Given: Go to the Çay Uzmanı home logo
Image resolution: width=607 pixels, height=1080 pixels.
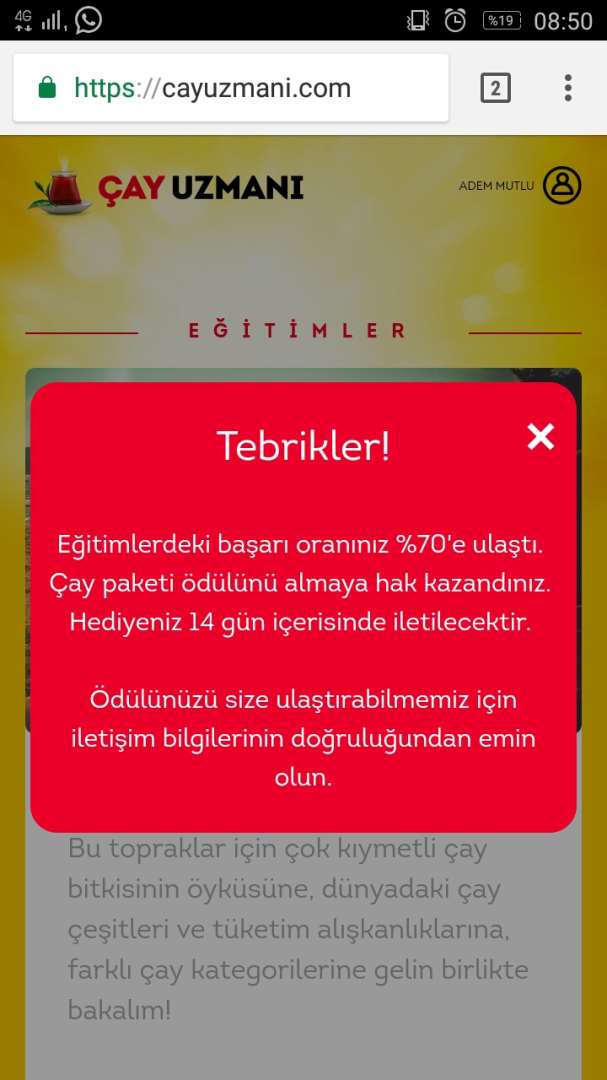Looking at the screenshot, I should 168,187.
